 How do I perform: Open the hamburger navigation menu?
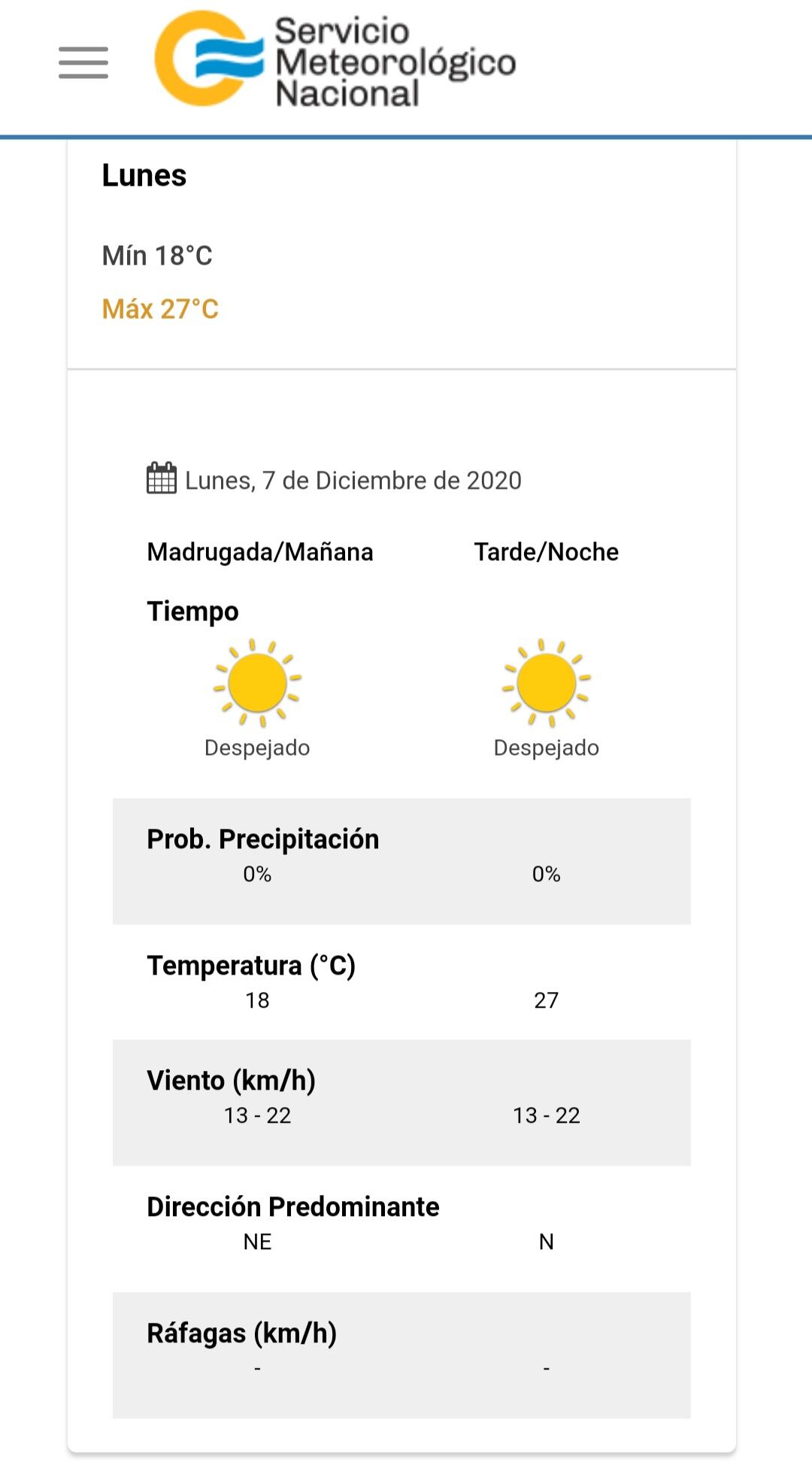click(x=83, y=62)
